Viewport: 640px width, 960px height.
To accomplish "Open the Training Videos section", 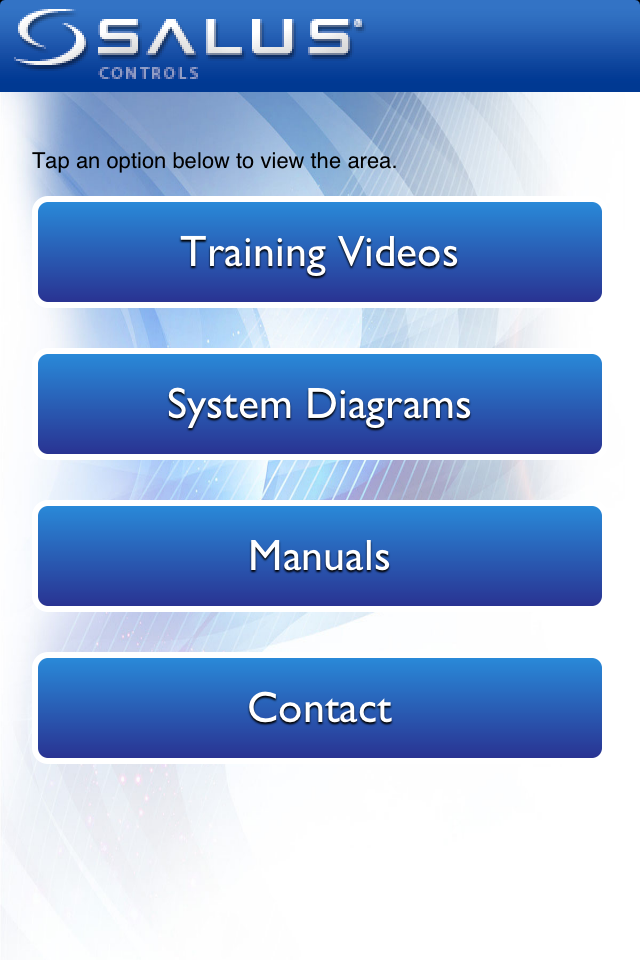I will tap(320, 252).
